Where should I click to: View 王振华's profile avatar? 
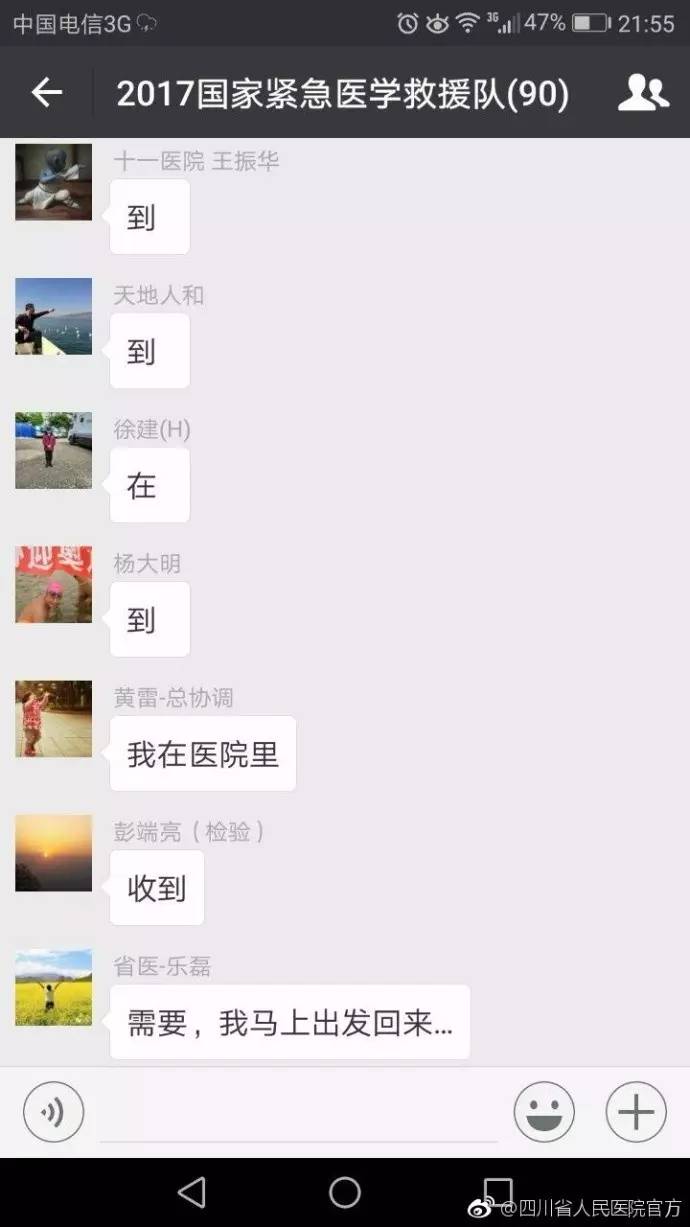(53, 182)
